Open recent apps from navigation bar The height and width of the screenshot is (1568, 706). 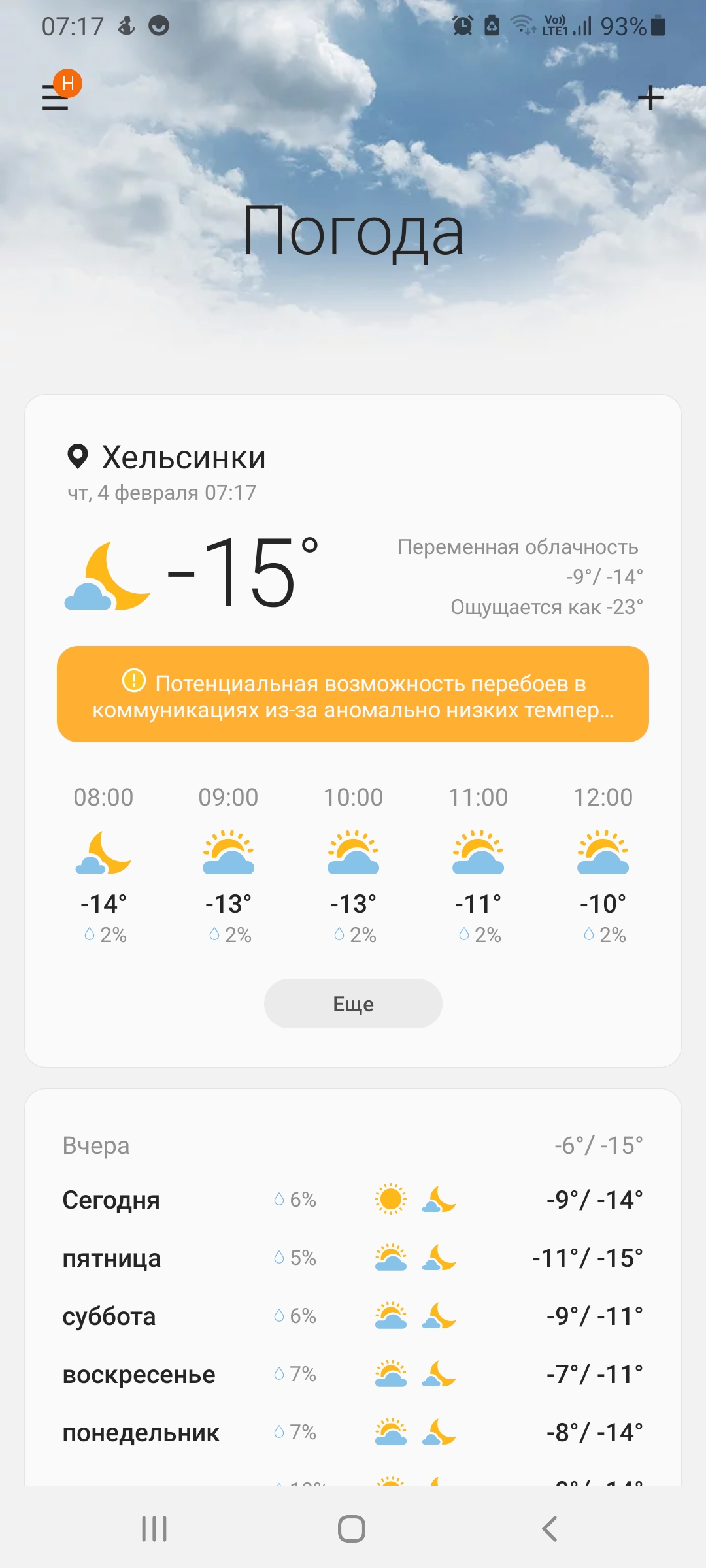click(154, 1529)
